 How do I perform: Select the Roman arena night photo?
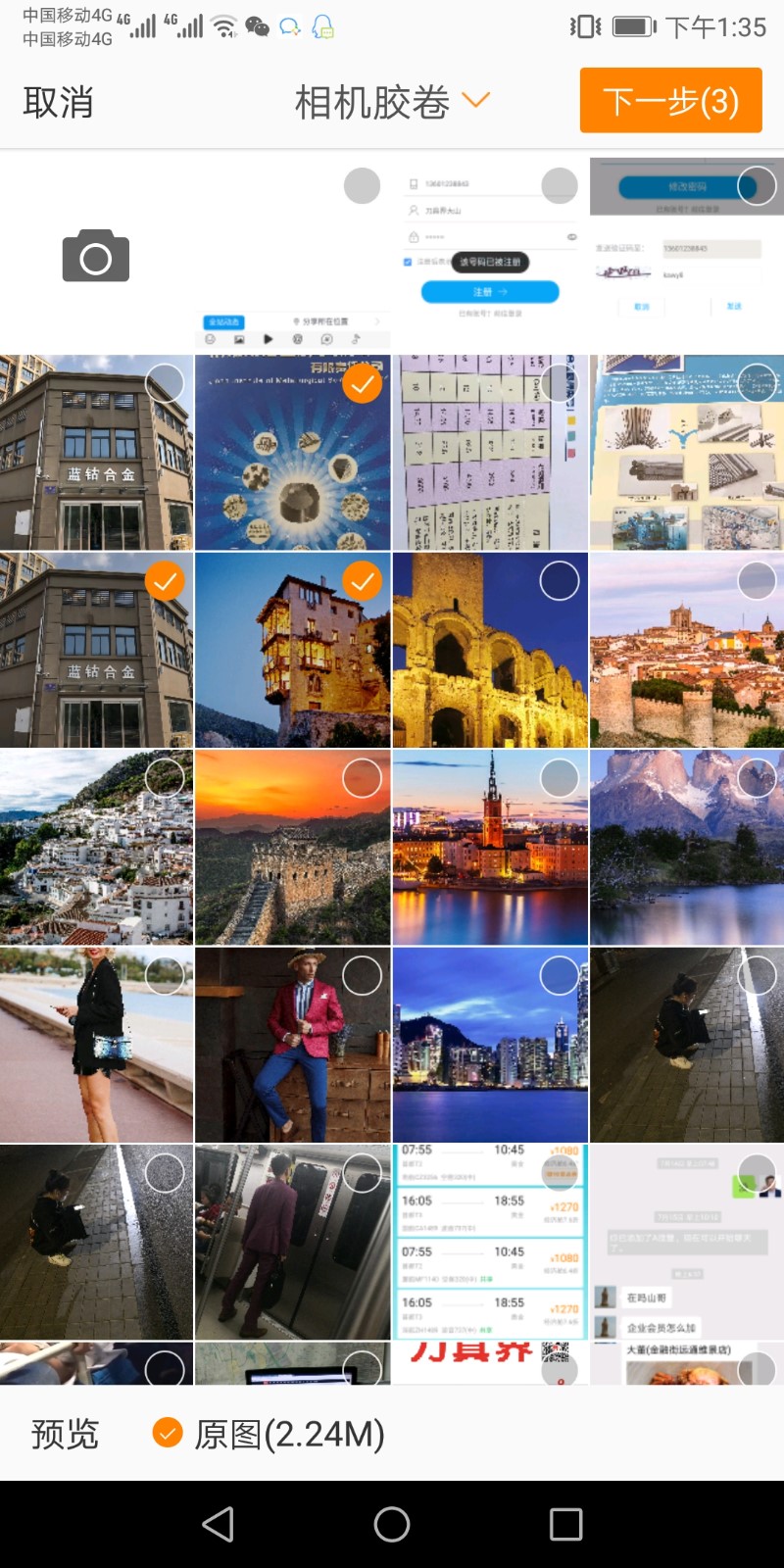coord(560,581)
